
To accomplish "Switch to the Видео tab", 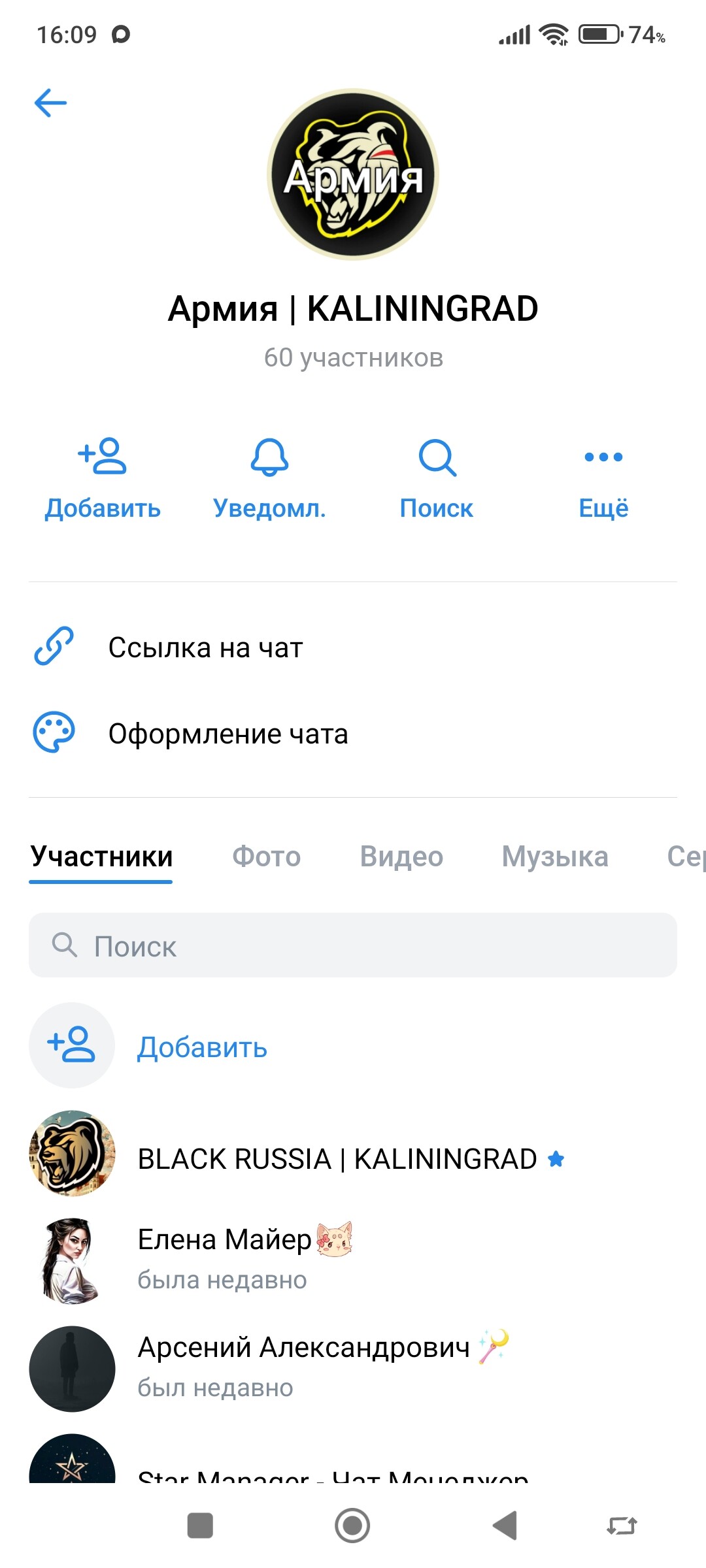I will tap(401, 857).
